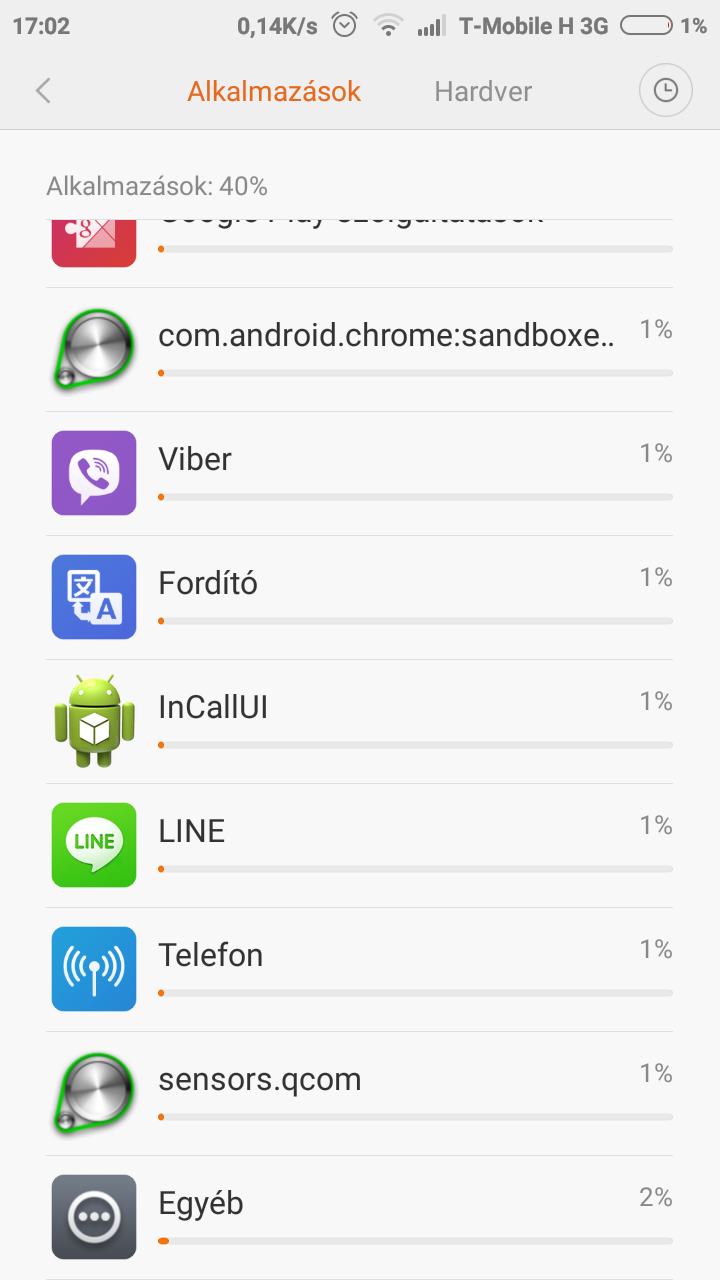Open the sensors.qcom row
This screenshot has width=720, height=1280.
click(x=360, y=1094)
